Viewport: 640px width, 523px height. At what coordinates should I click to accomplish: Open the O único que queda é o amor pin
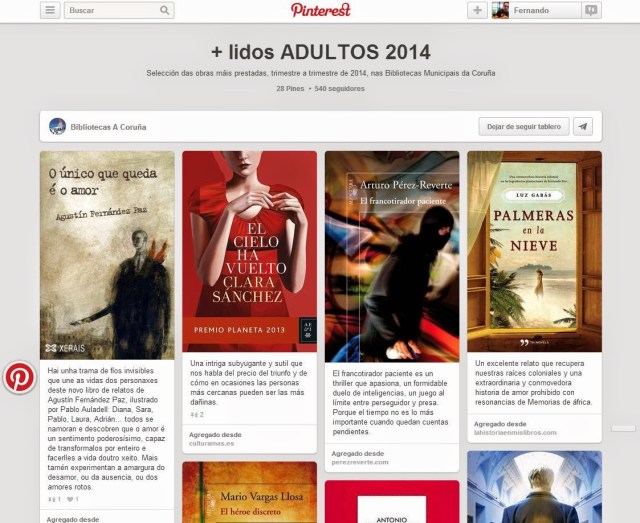click(107, 255)
